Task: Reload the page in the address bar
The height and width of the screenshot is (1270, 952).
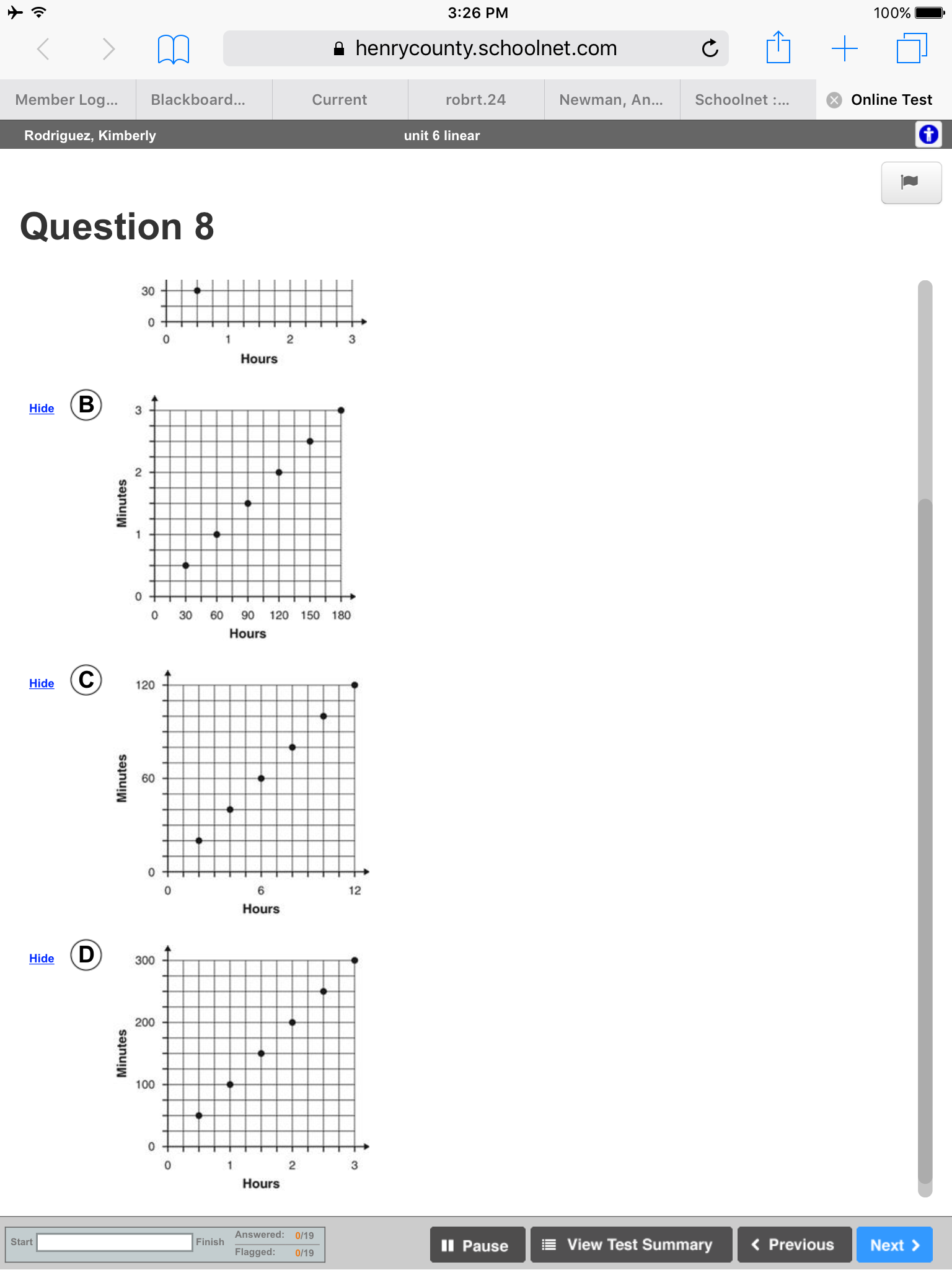Action: coord(710,48)
